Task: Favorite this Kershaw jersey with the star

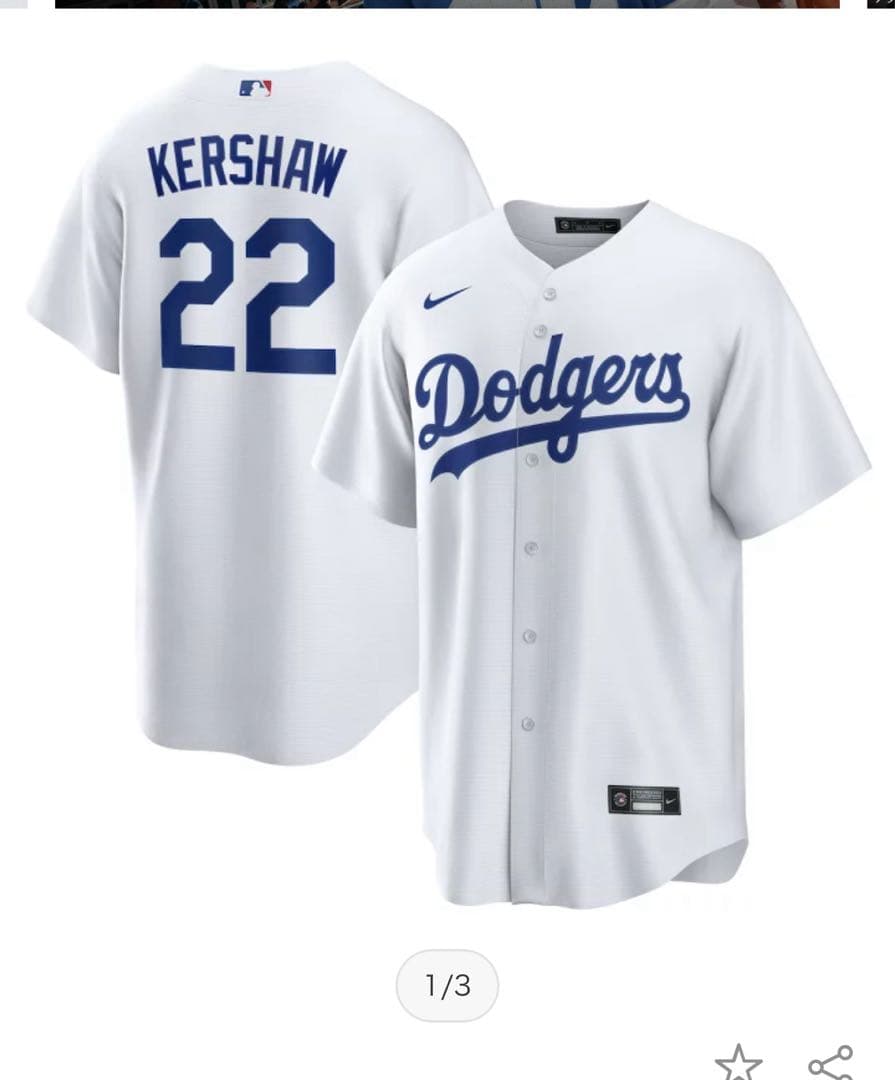Action: [738, 1064]
